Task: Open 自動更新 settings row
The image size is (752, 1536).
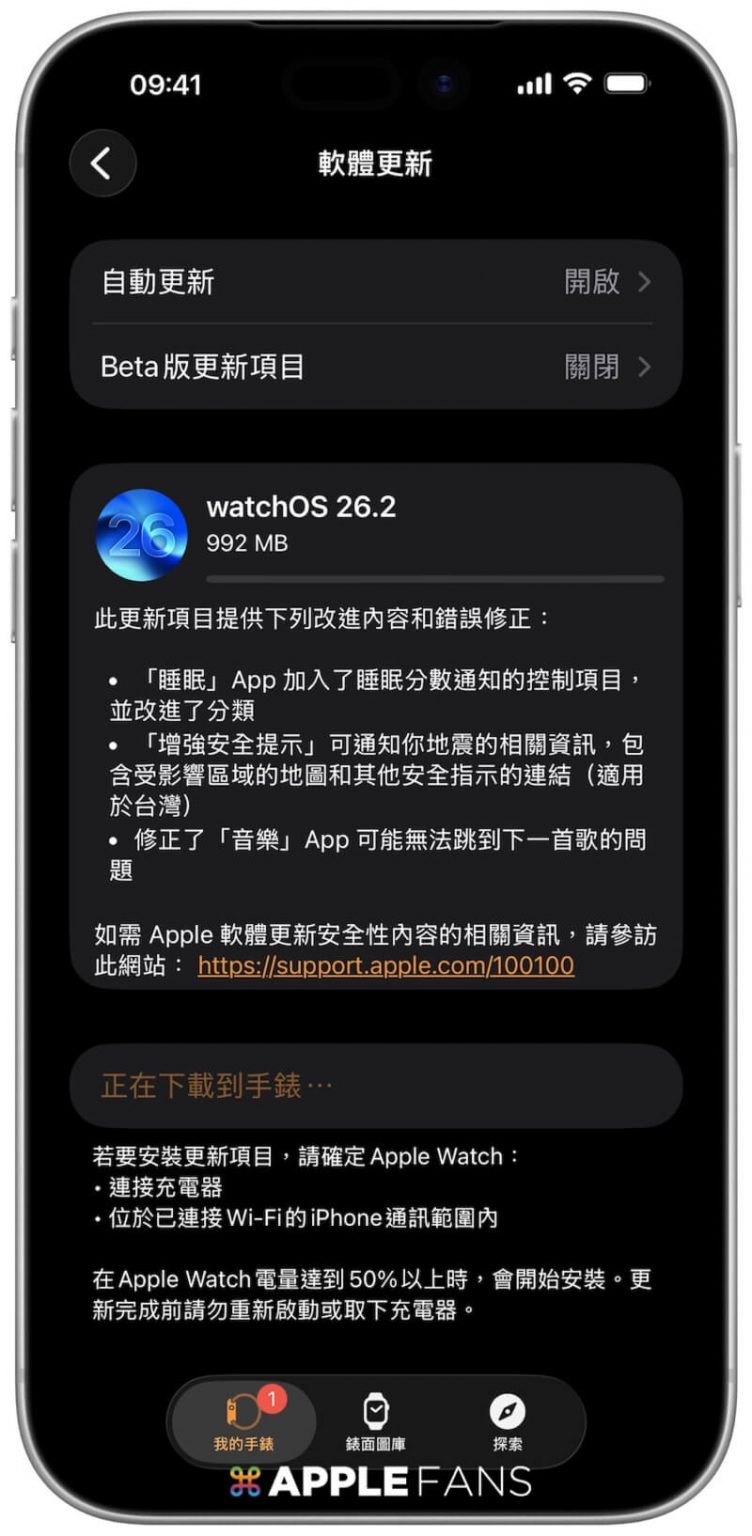Action: pos(375,282)
